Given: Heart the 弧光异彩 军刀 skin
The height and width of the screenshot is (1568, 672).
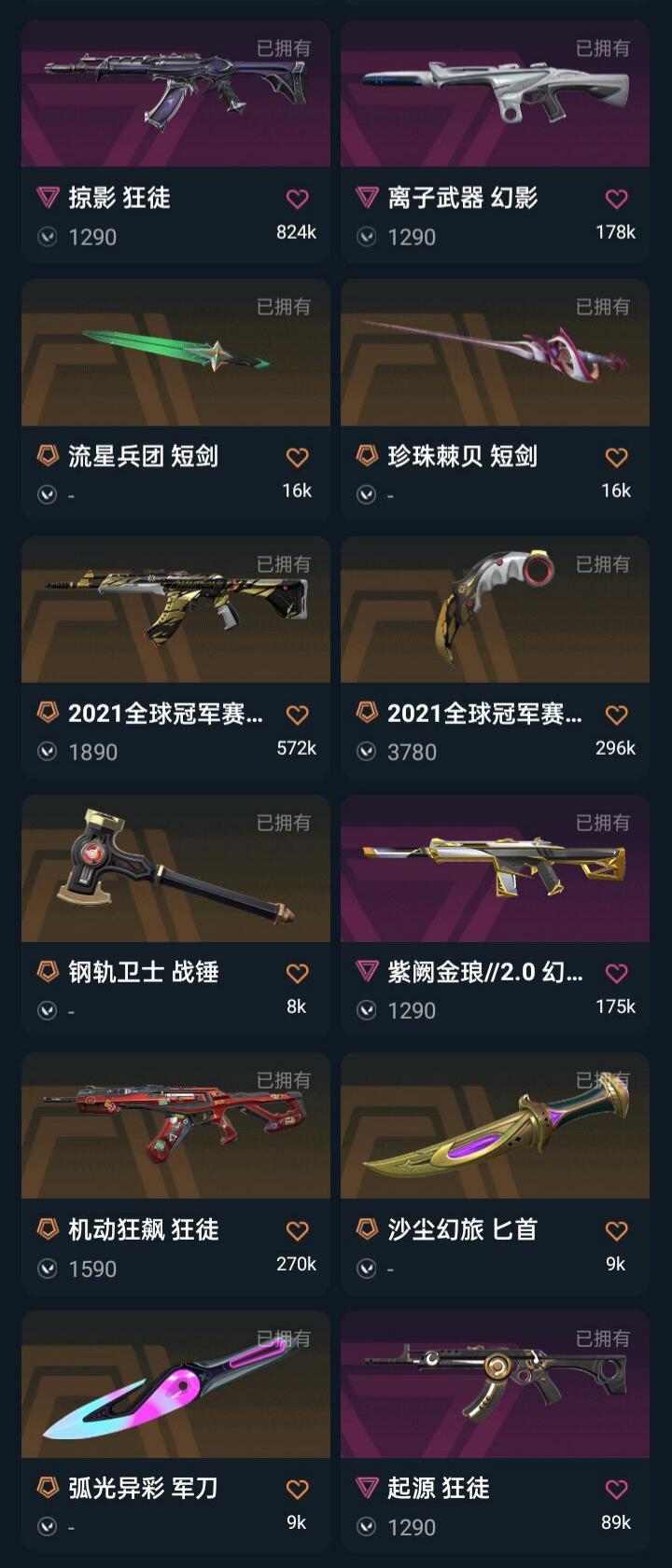Looking at the screenshot, I should tap(297, 1489).
